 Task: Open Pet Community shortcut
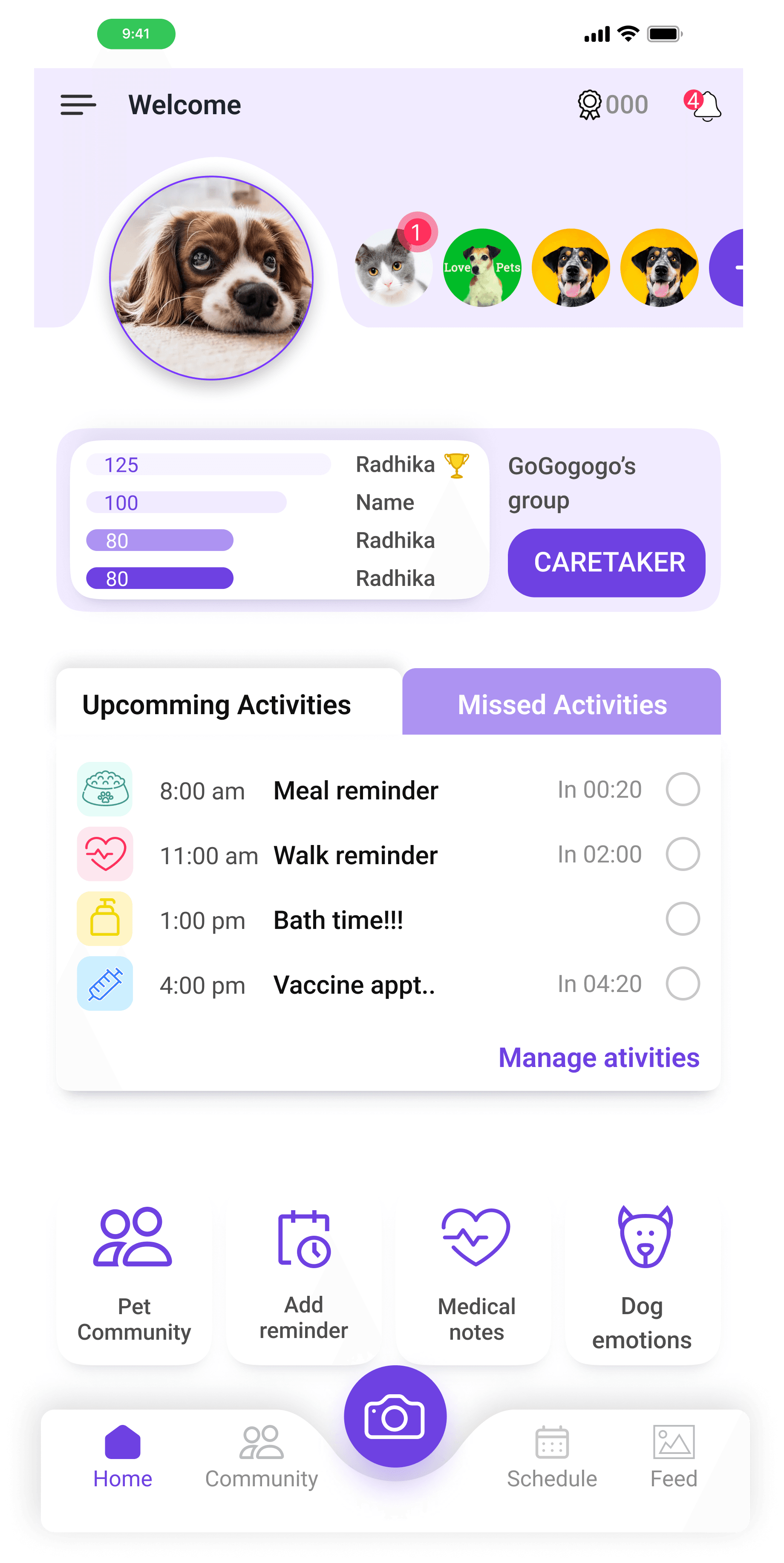click(133, 1274)
